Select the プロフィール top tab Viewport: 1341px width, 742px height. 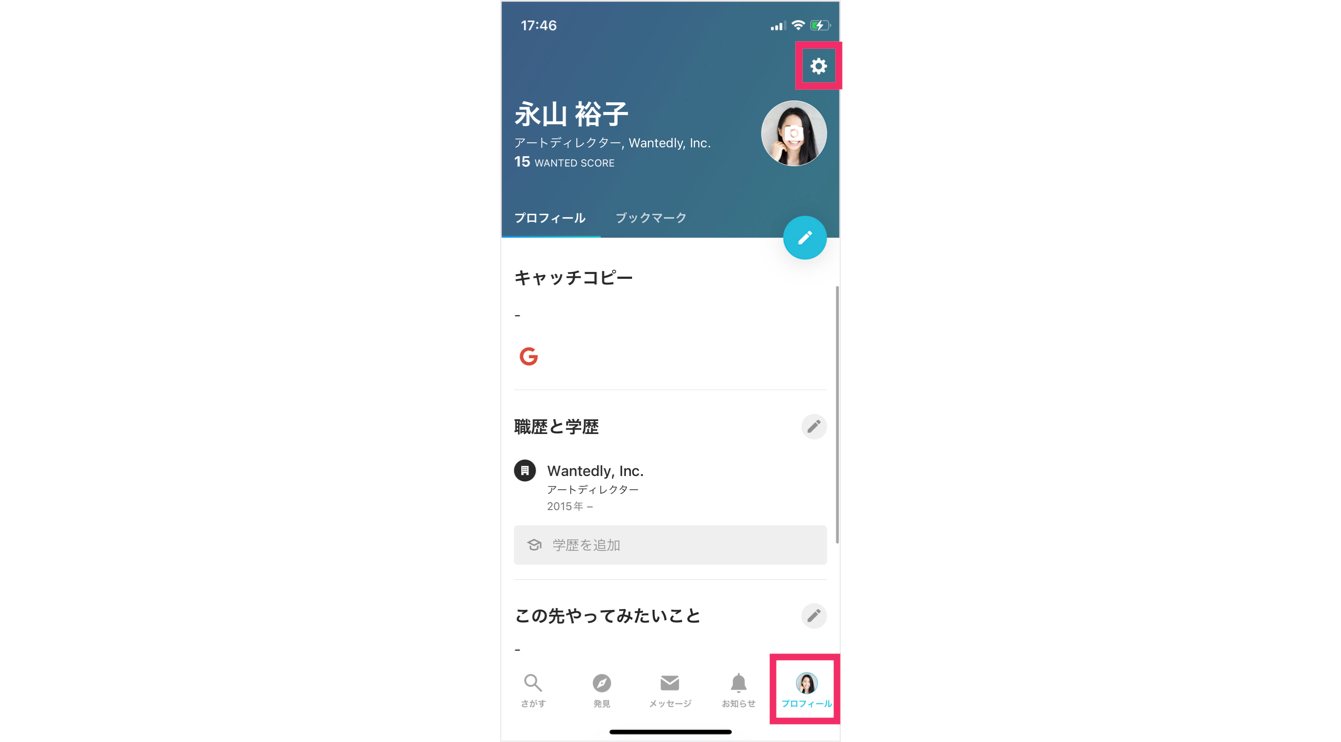[550, 218]
